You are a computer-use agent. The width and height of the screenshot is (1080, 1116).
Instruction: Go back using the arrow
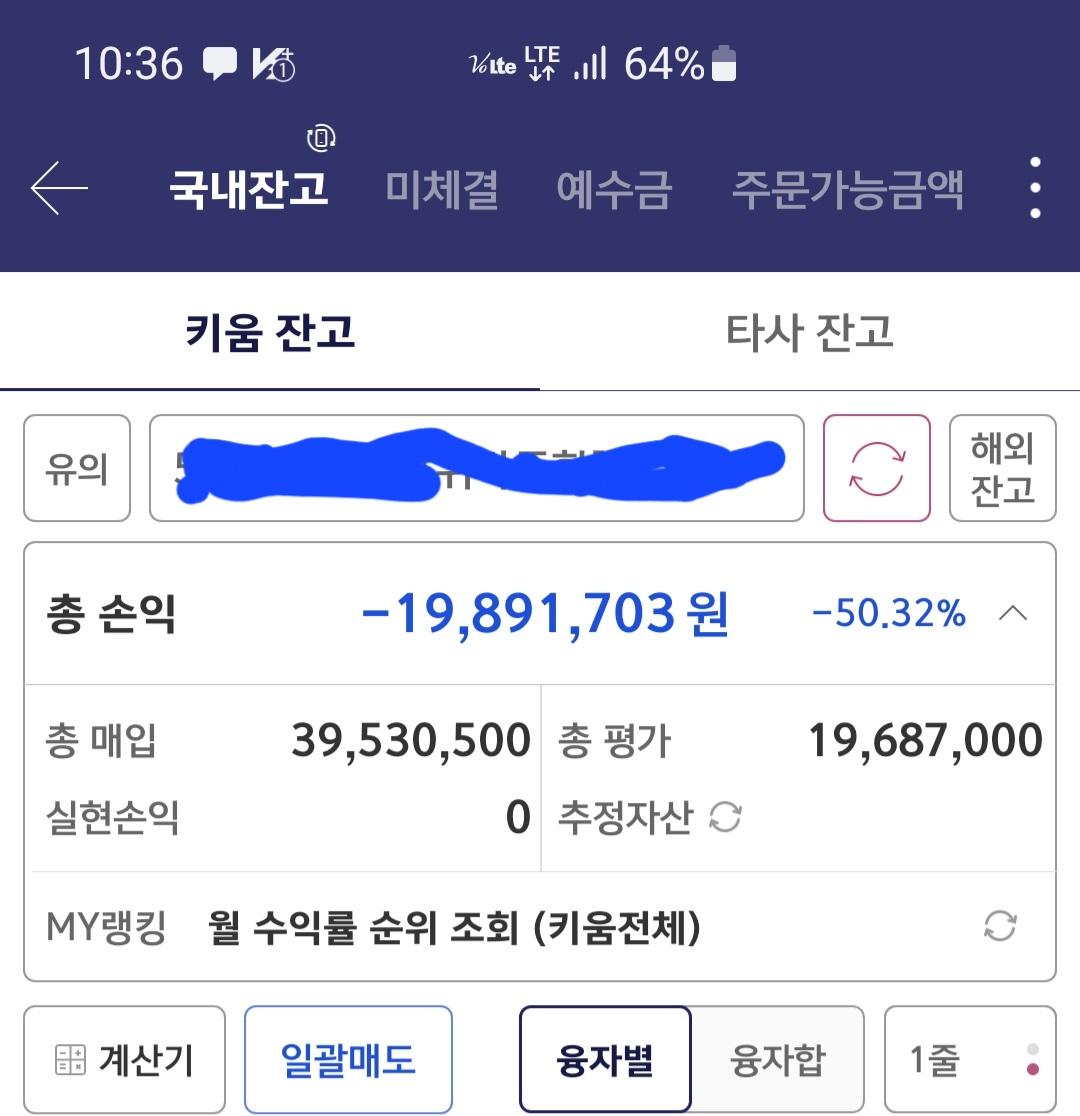(59, 188)
